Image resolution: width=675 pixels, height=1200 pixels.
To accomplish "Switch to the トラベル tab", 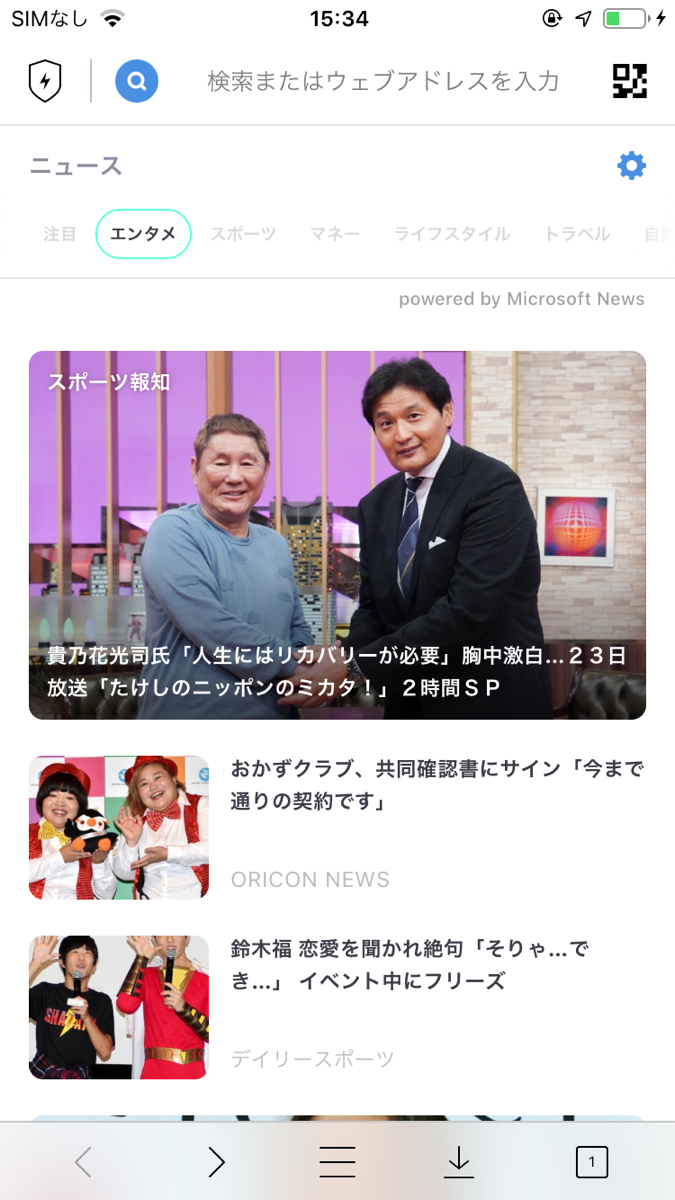I will click(577, 234).
